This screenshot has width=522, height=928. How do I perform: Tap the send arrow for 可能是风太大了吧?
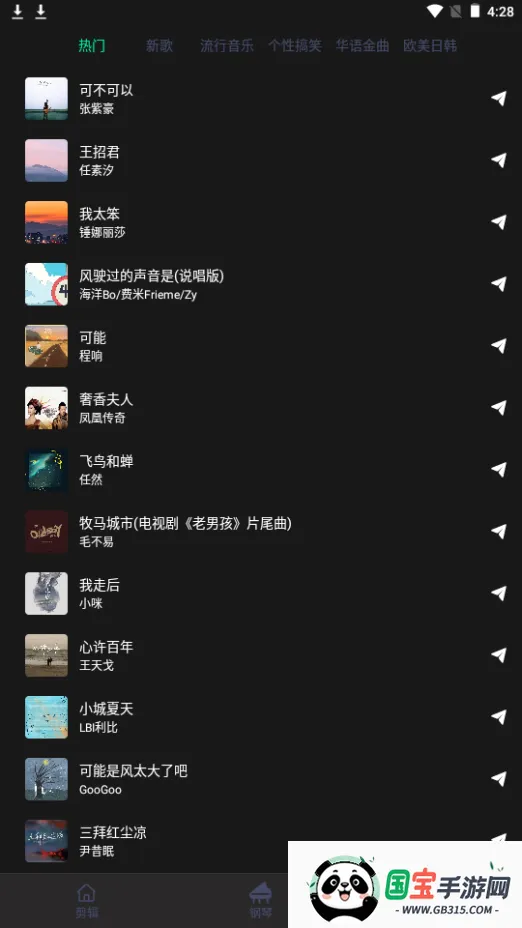[x=499, y=778]
